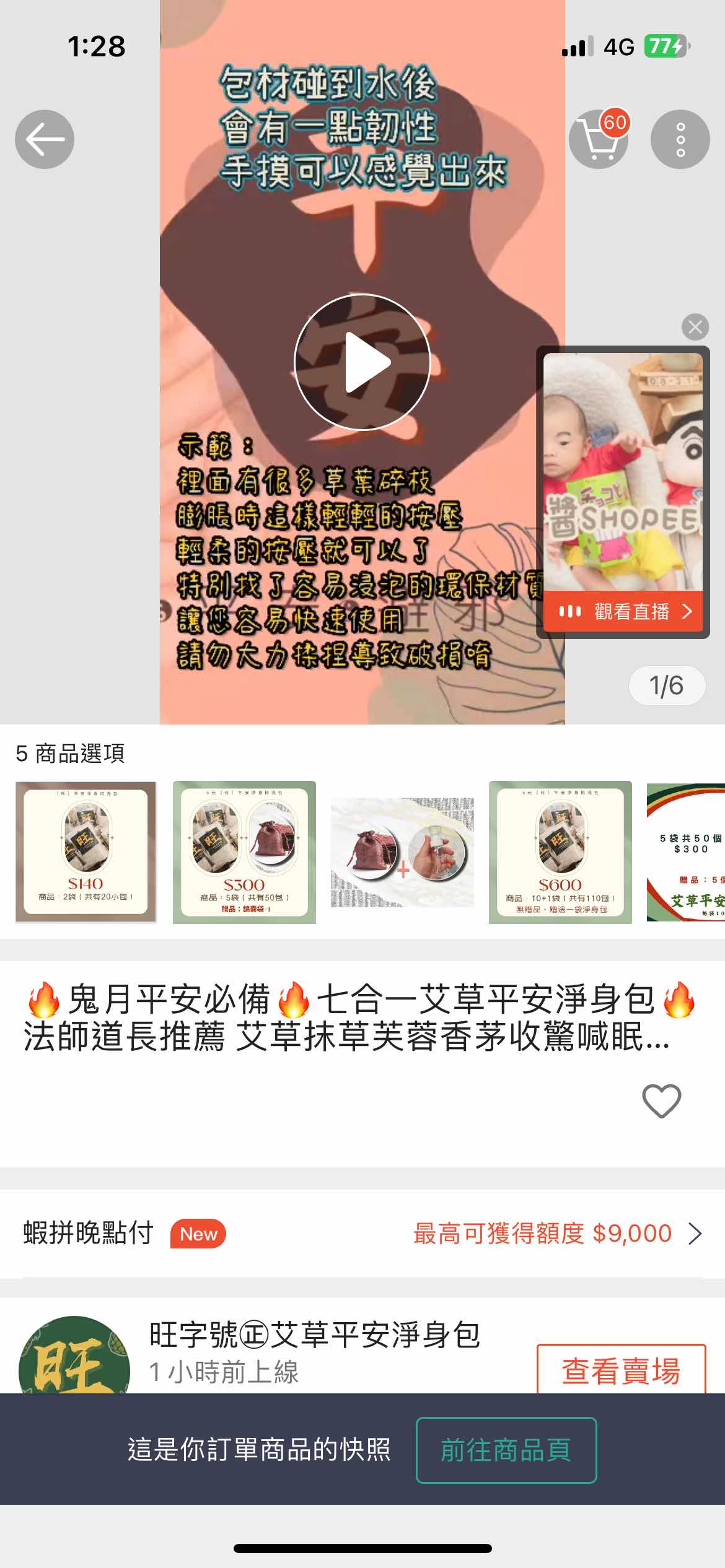Go back using the arrow icon
Image resolution: width=725 pixels, height=1568 pixels.
pos(45,139)
